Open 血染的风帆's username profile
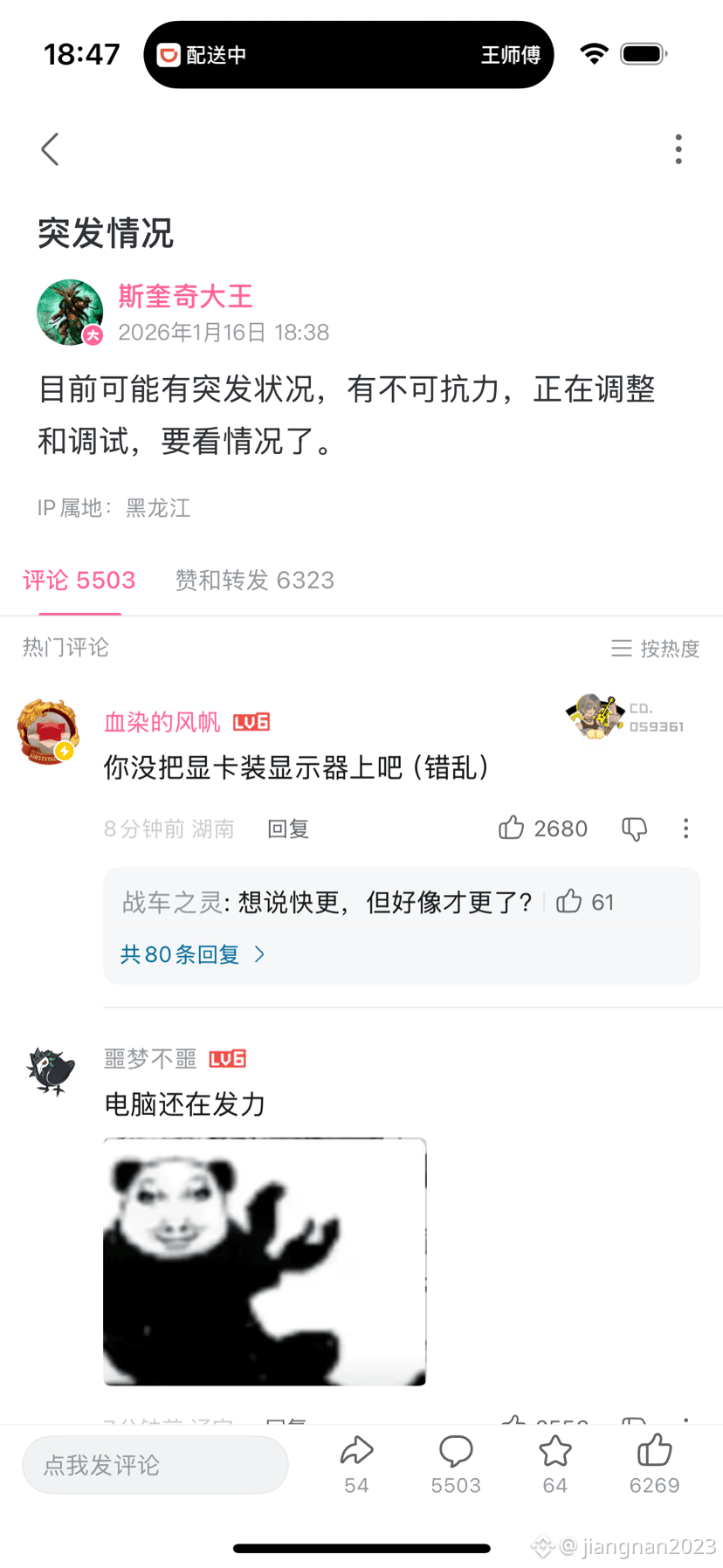Screen dimensions: 723x1568 (162, 722)
